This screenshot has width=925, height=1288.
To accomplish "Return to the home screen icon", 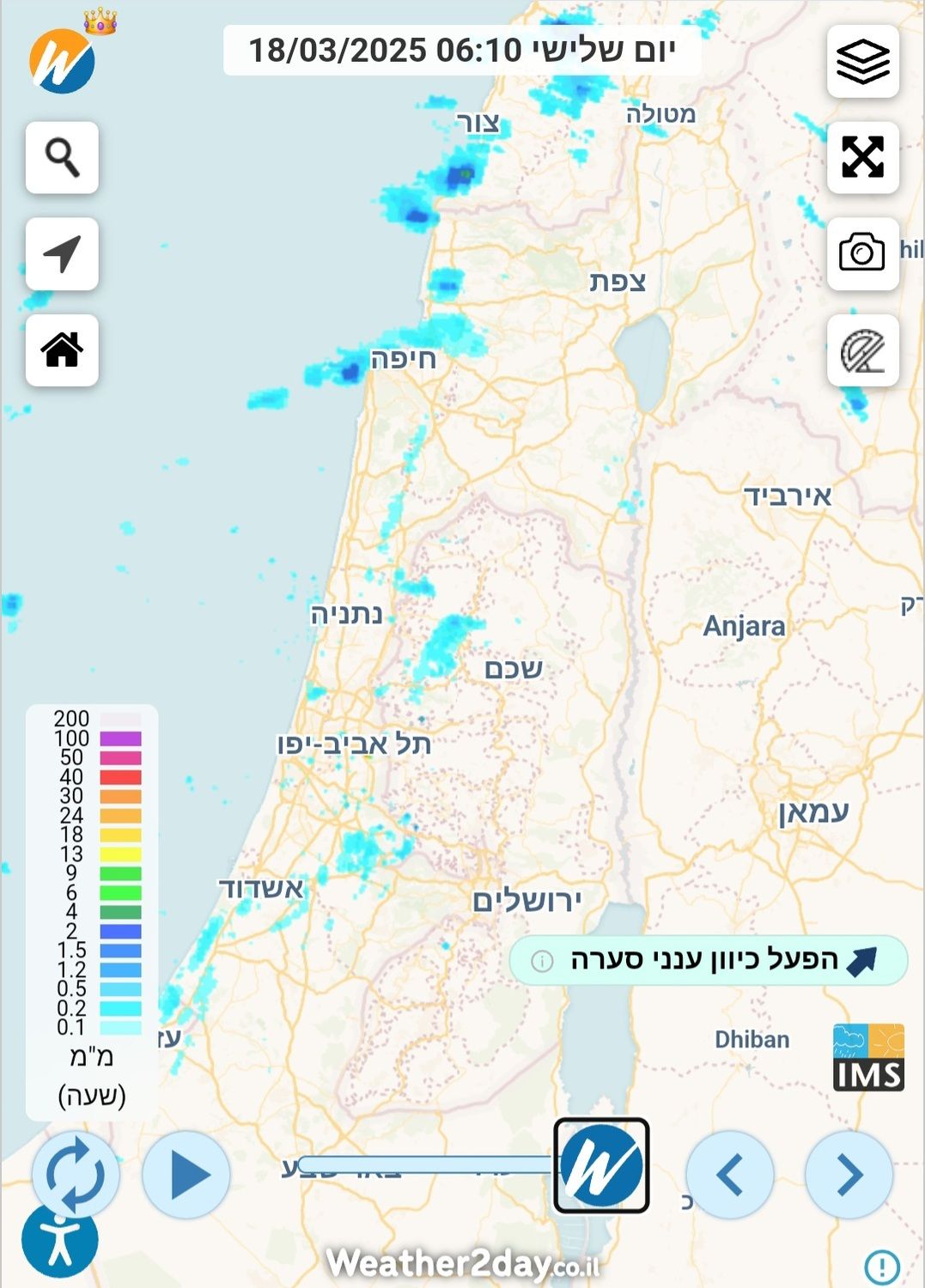I will [62, 350].
